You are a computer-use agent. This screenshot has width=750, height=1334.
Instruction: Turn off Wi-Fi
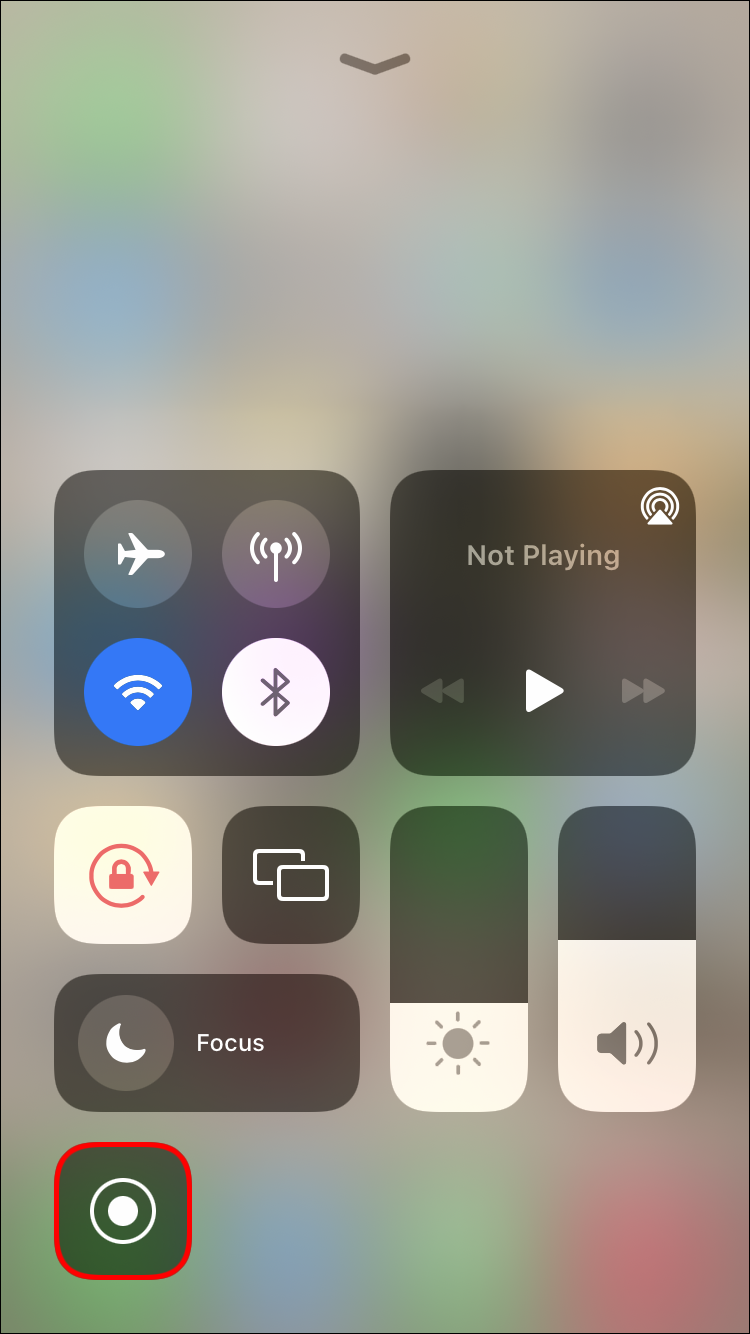(x=138, y=691)
